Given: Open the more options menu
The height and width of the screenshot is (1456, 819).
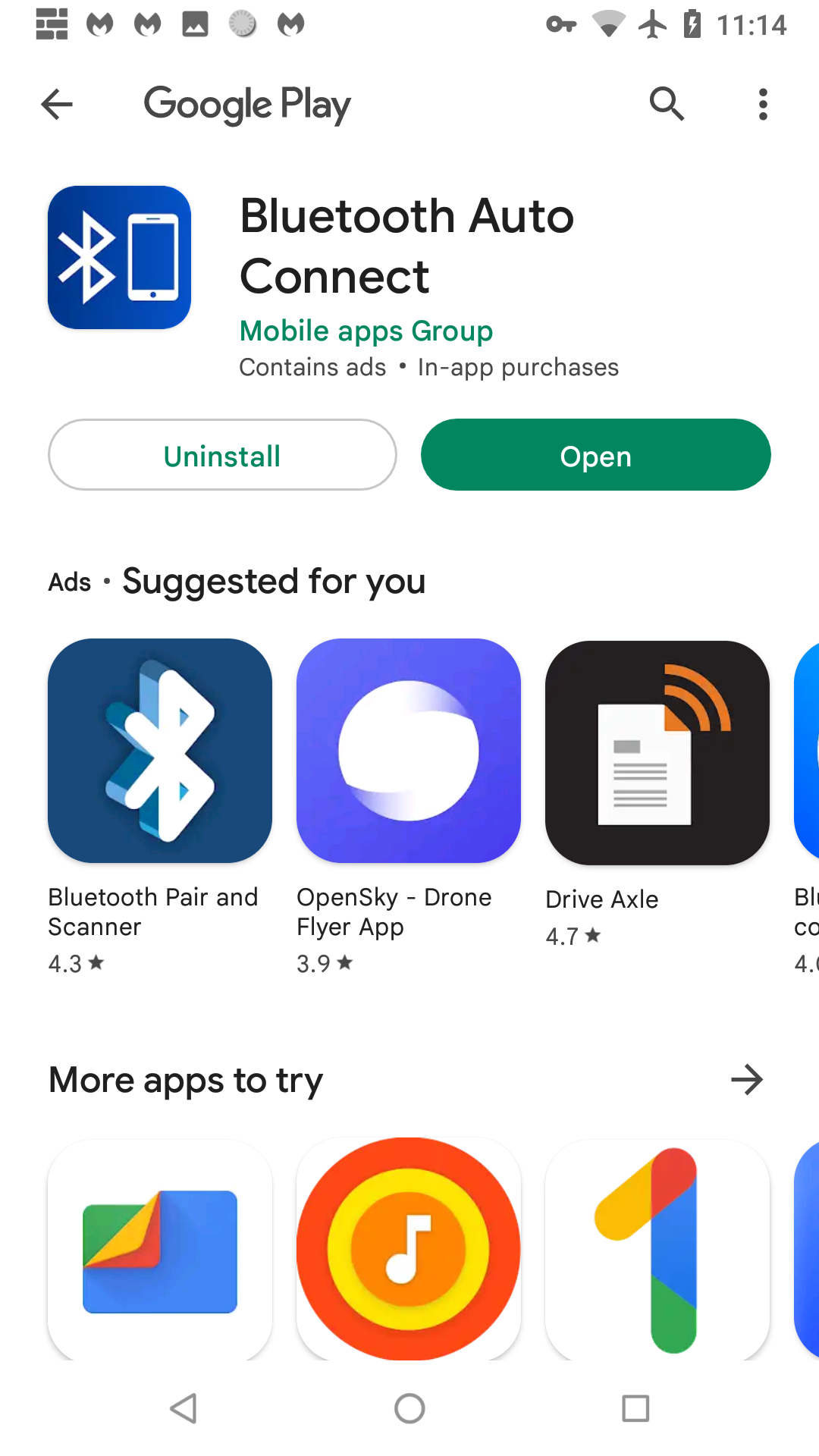Looking at the screenshot, I should [x=763, y=105].
